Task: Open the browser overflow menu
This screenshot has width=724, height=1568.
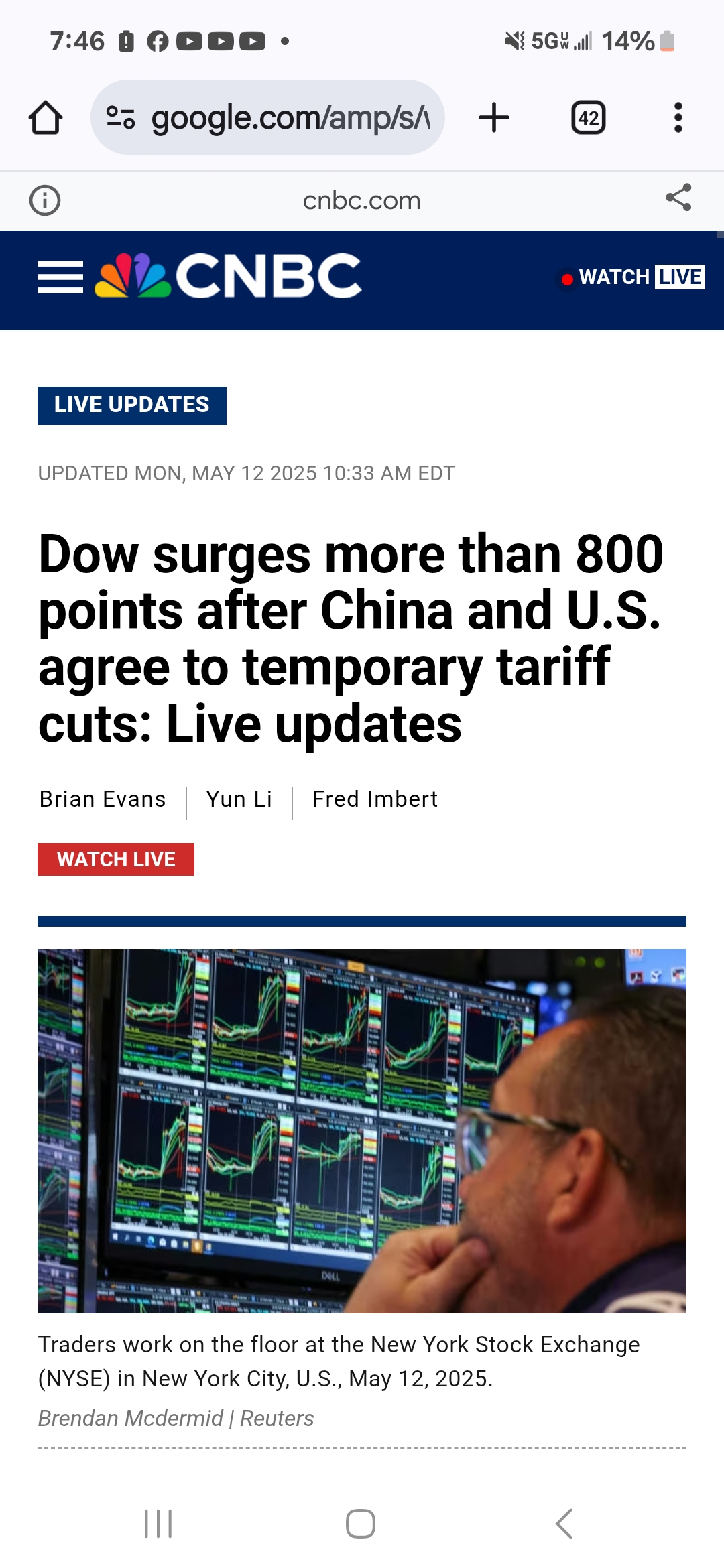Action: pyautogui.click(x=678, y=118)
